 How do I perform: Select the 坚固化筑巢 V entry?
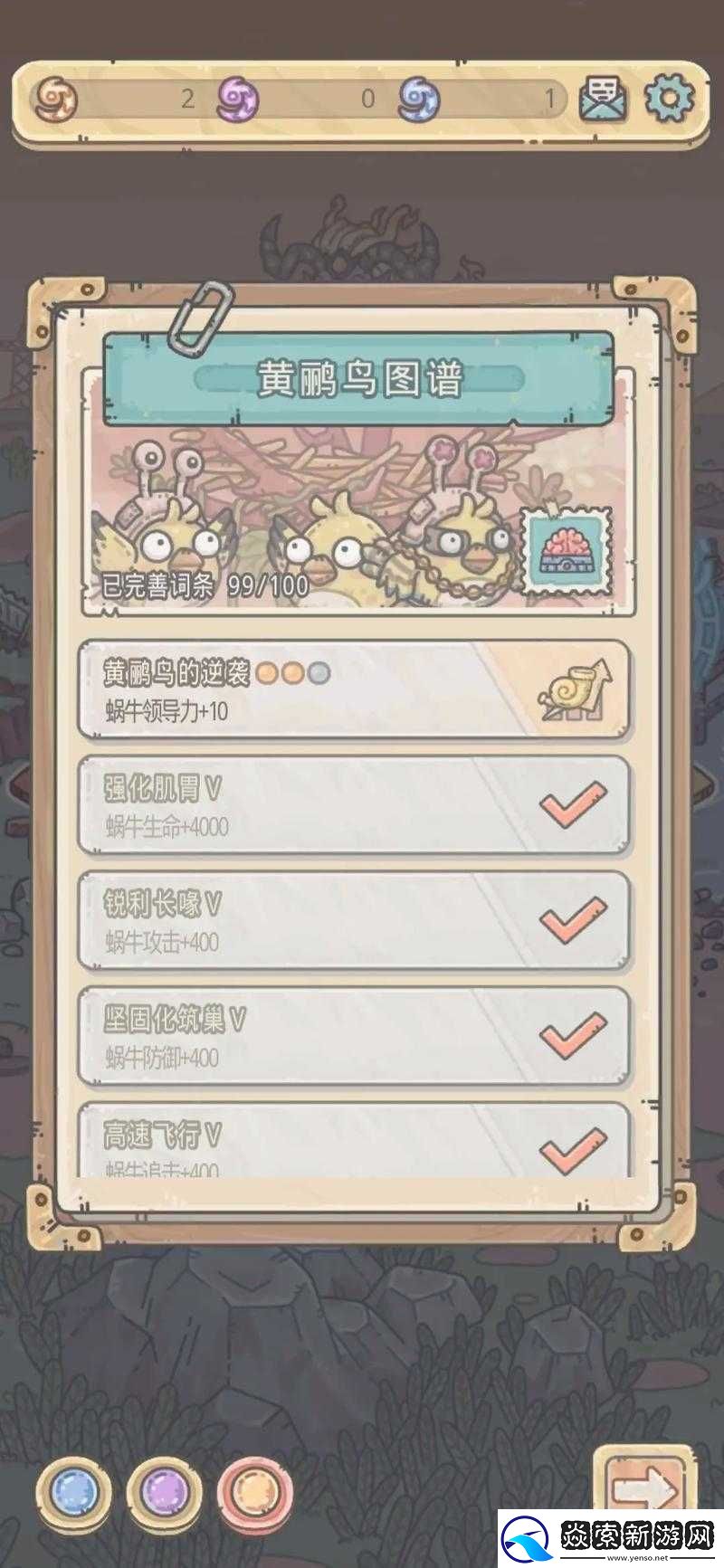353,1036
